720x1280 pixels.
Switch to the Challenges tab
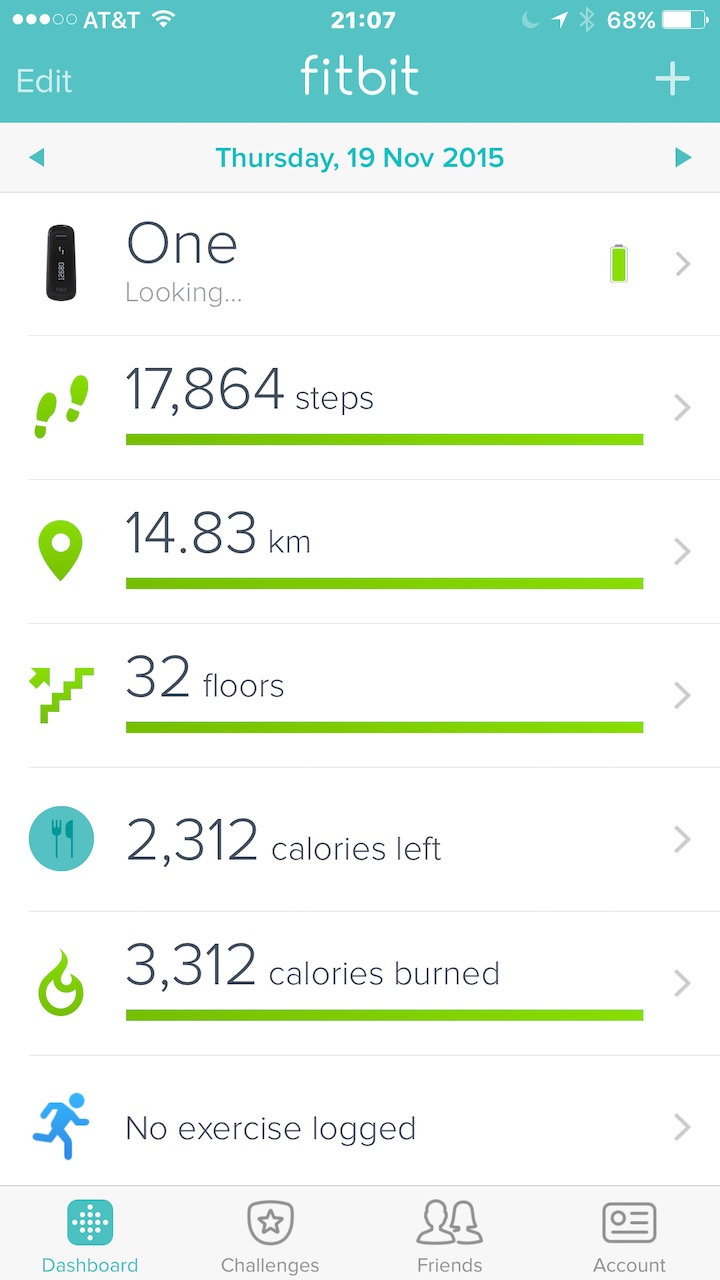[x=270, y=1236]
